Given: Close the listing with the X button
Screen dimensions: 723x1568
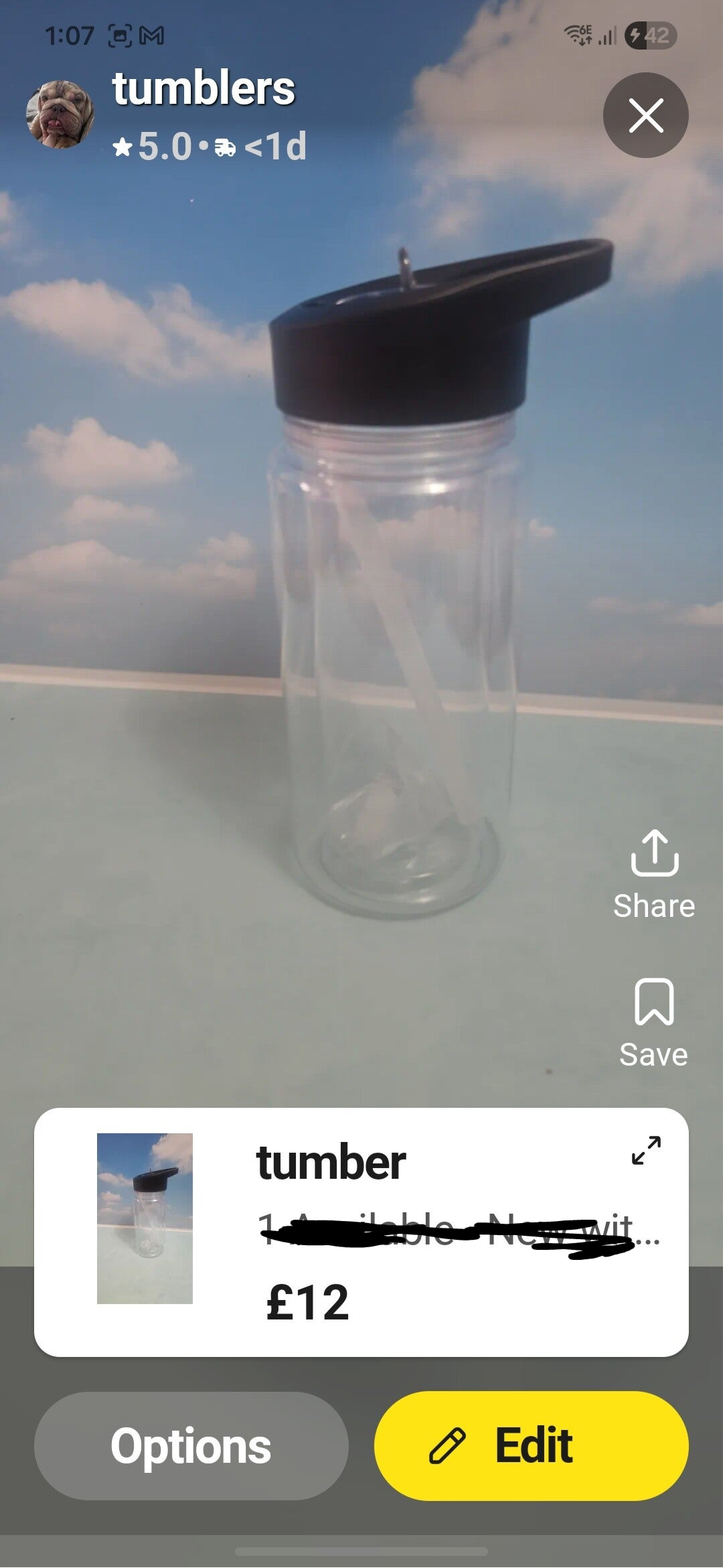Looking at the screenshot, I should coord(645,115).
